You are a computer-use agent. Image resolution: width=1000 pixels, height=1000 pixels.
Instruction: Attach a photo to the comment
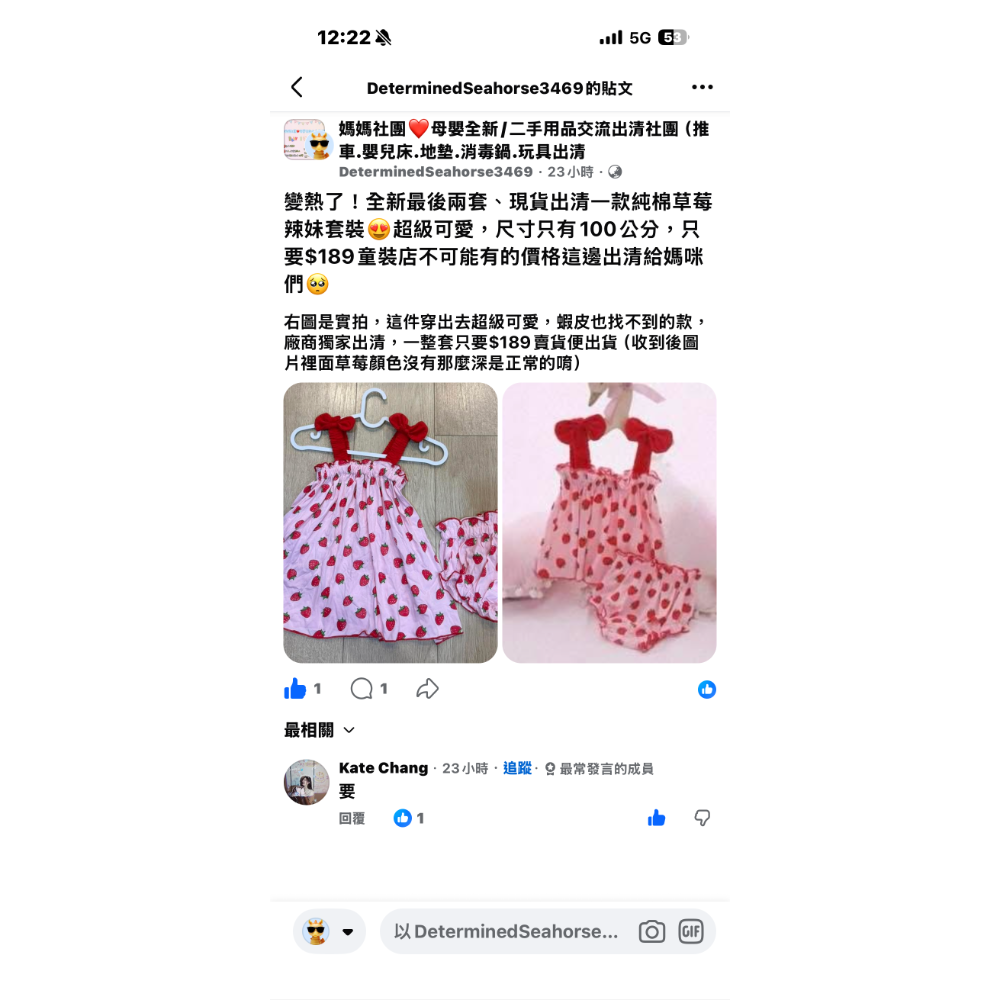point(652,932)
